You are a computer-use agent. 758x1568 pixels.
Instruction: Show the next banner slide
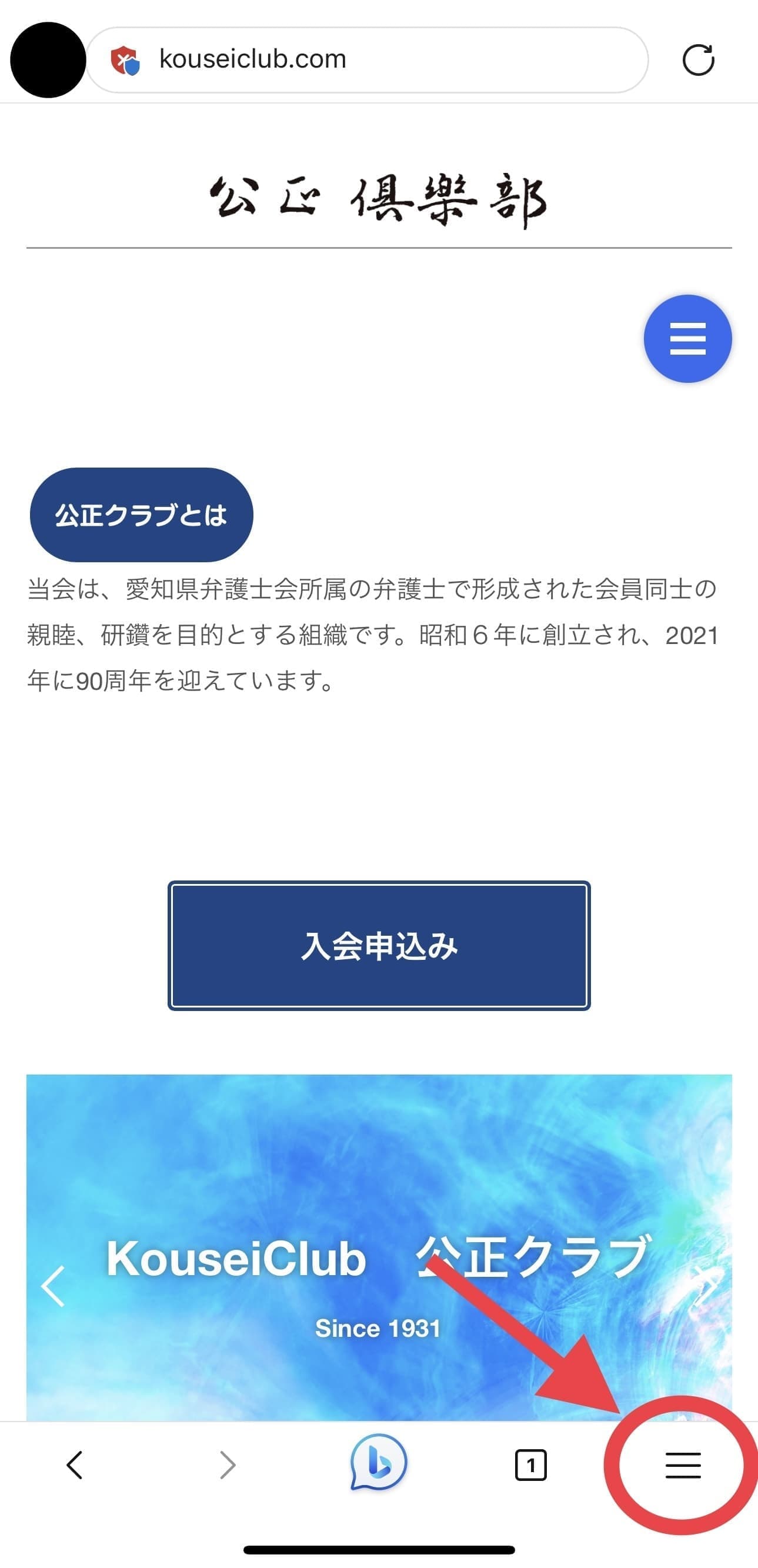click(x=706, y=1286)
